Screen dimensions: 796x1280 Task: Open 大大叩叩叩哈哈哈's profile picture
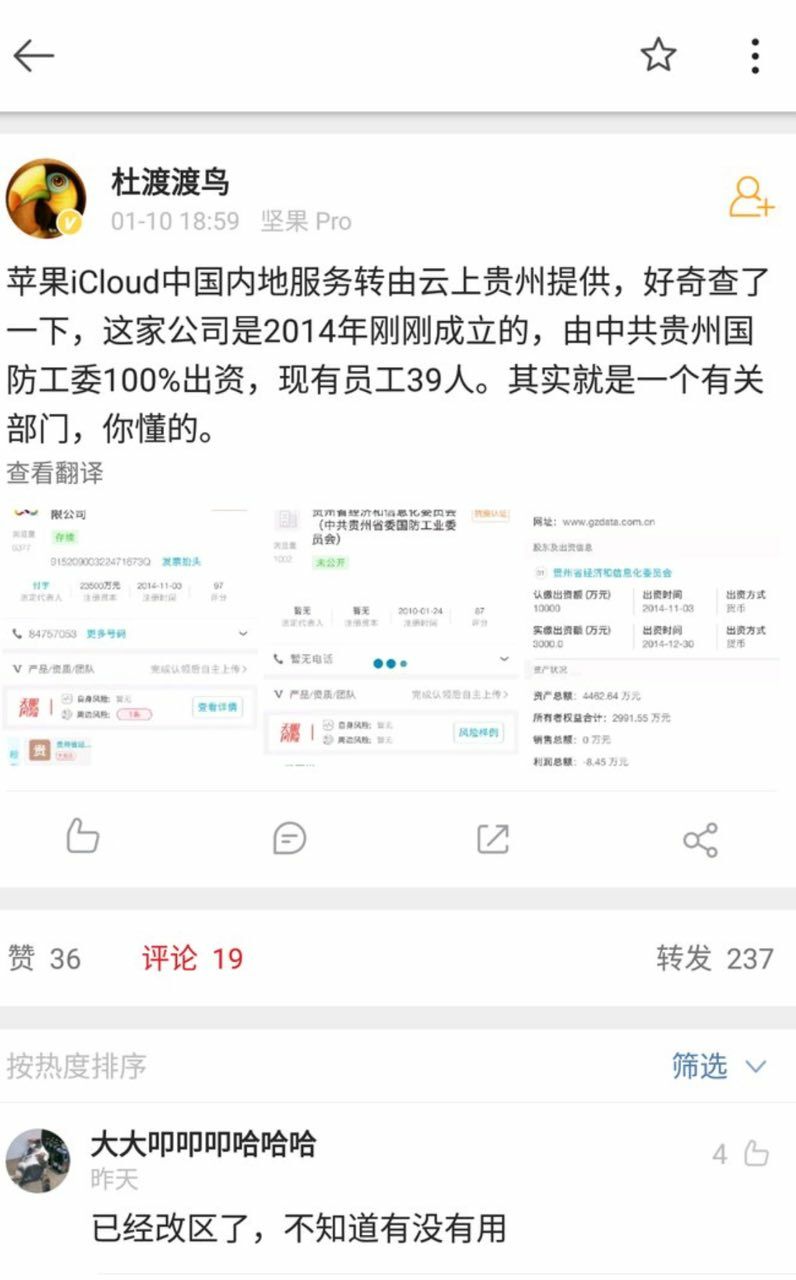coord(38,1160)
